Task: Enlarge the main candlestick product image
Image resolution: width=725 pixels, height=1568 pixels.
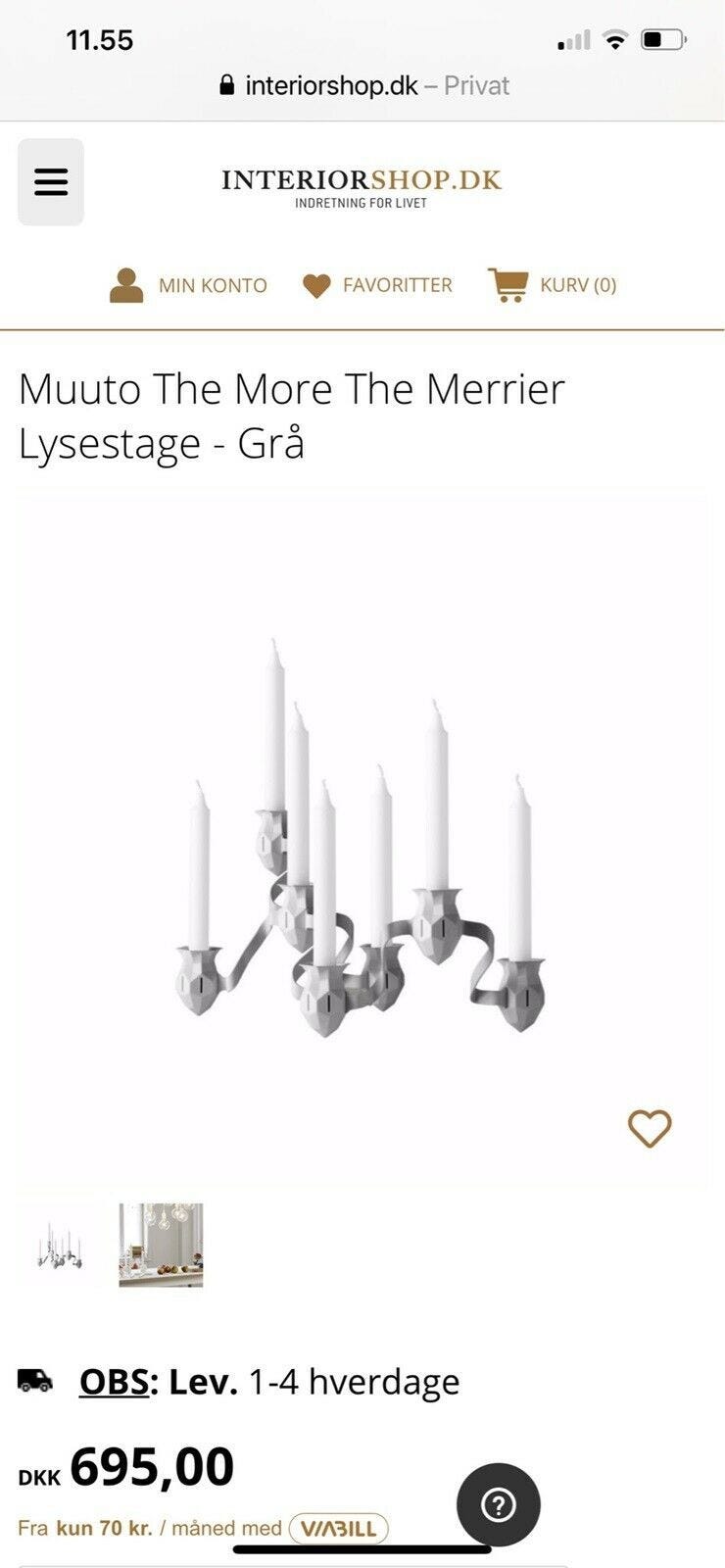Action: point(362,838)
